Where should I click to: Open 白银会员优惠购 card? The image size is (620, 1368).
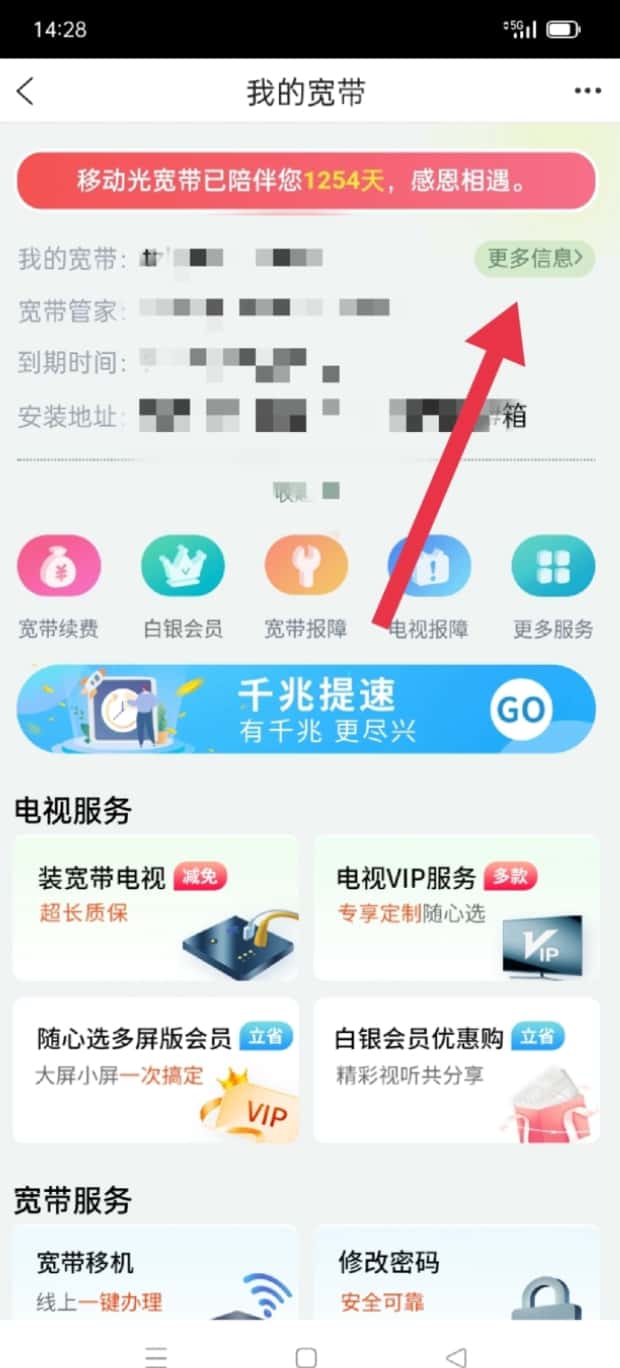click(x=456, y=1070)
